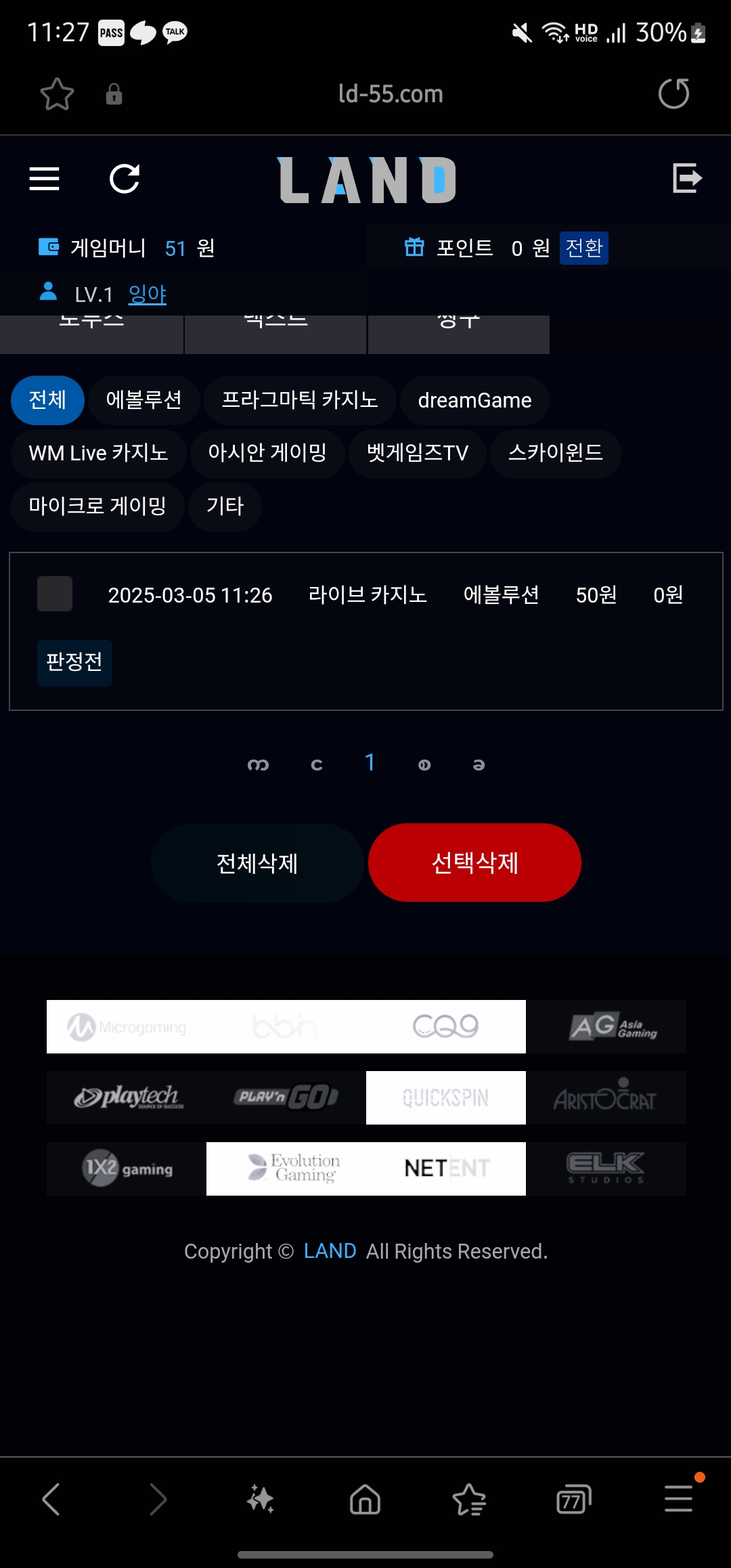This screenshot has width=731, height=1568.
Task: Filter by 프라그마틱 카지노
Action: [299, 400]
